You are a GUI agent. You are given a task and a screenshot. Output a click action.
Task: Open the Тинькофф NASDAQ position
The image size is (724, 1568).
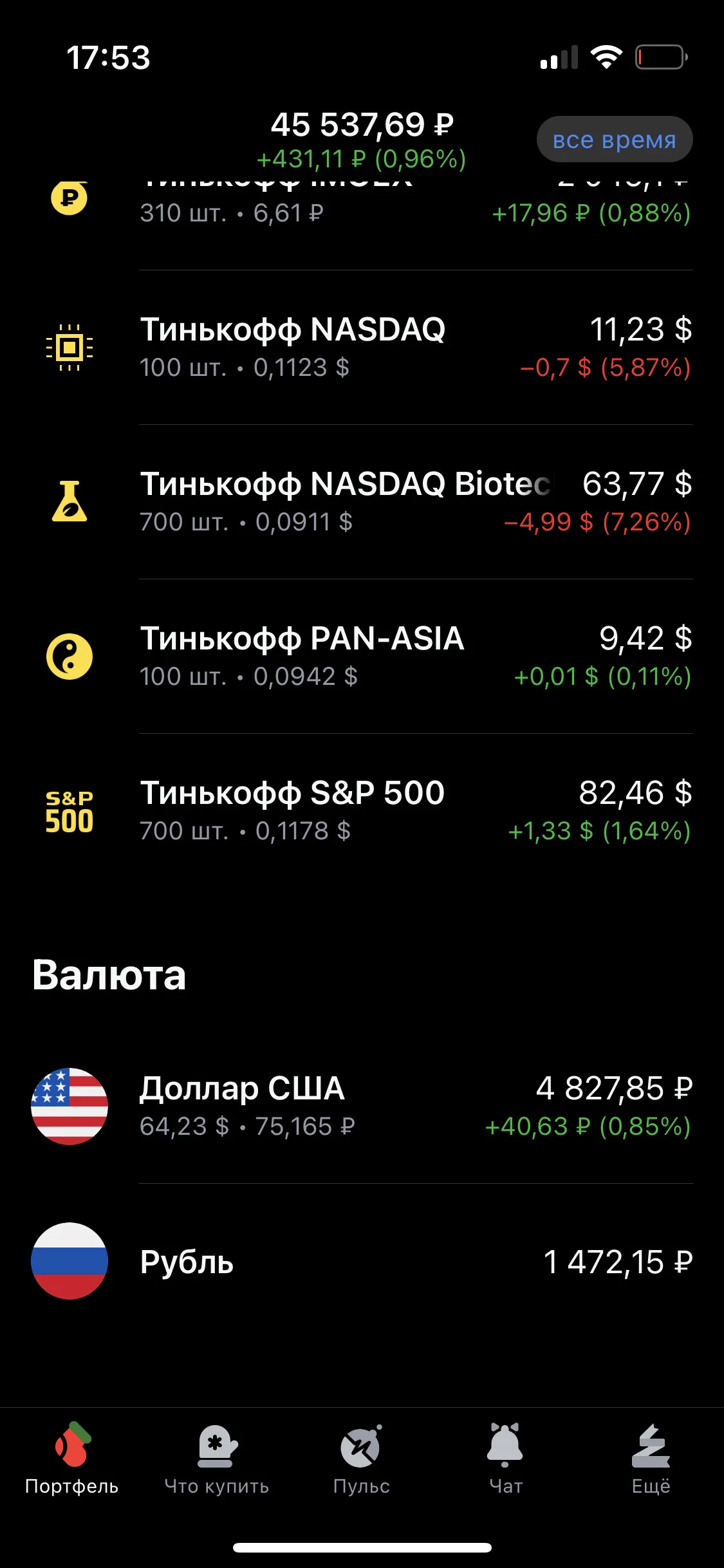pos(362,348)
